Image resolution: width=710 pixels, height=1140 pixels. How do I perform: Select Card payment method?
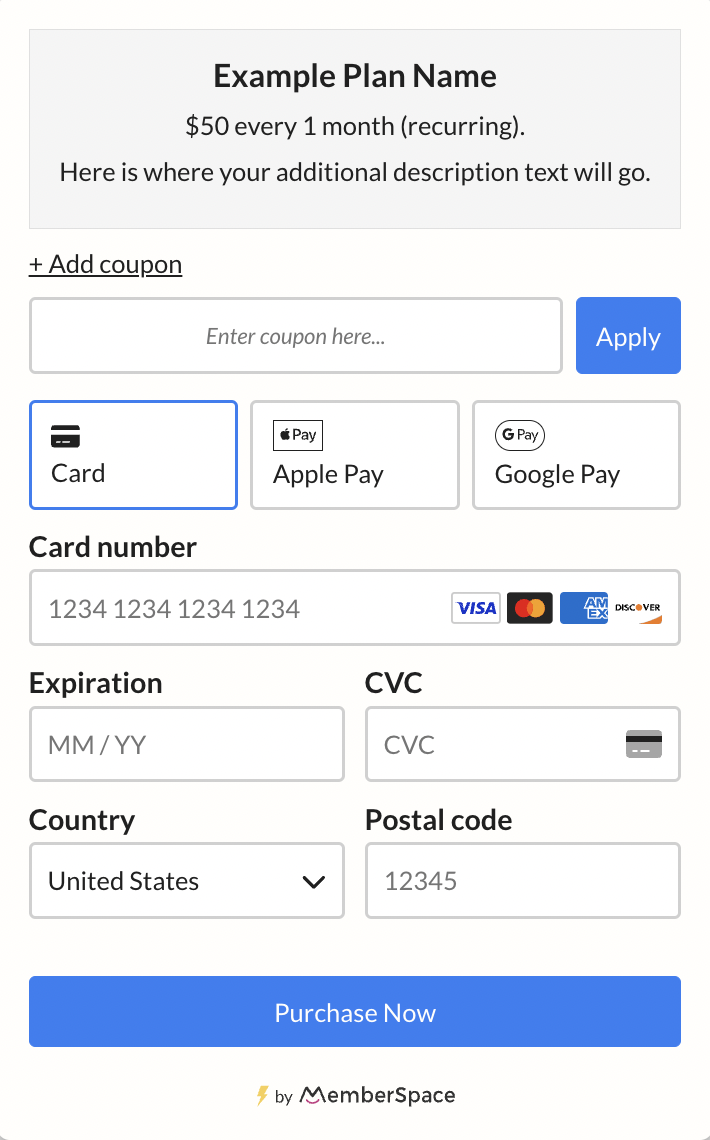pyautogui.click(x=133, y=455)
